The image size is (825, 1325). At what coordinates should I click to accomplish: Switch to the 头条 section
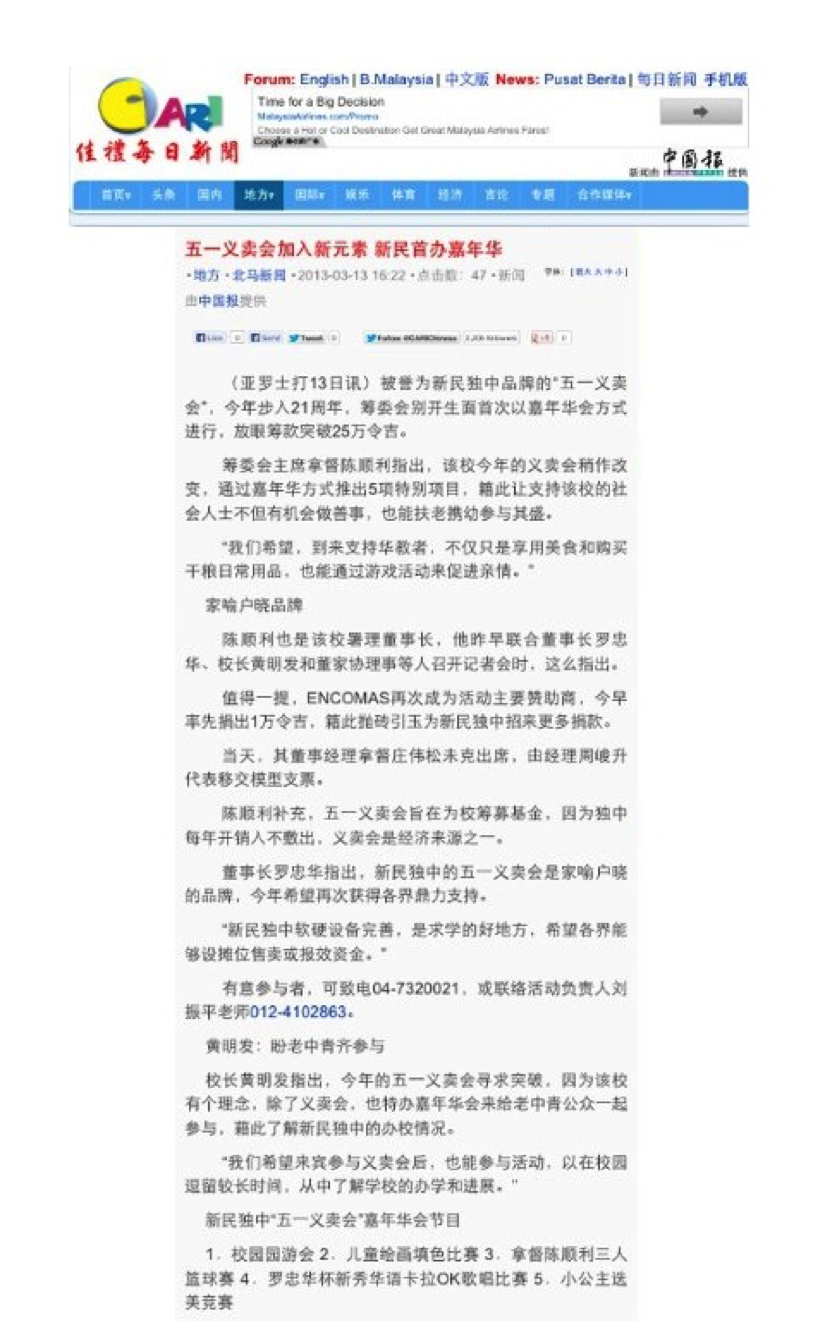[x=163, y=196]
